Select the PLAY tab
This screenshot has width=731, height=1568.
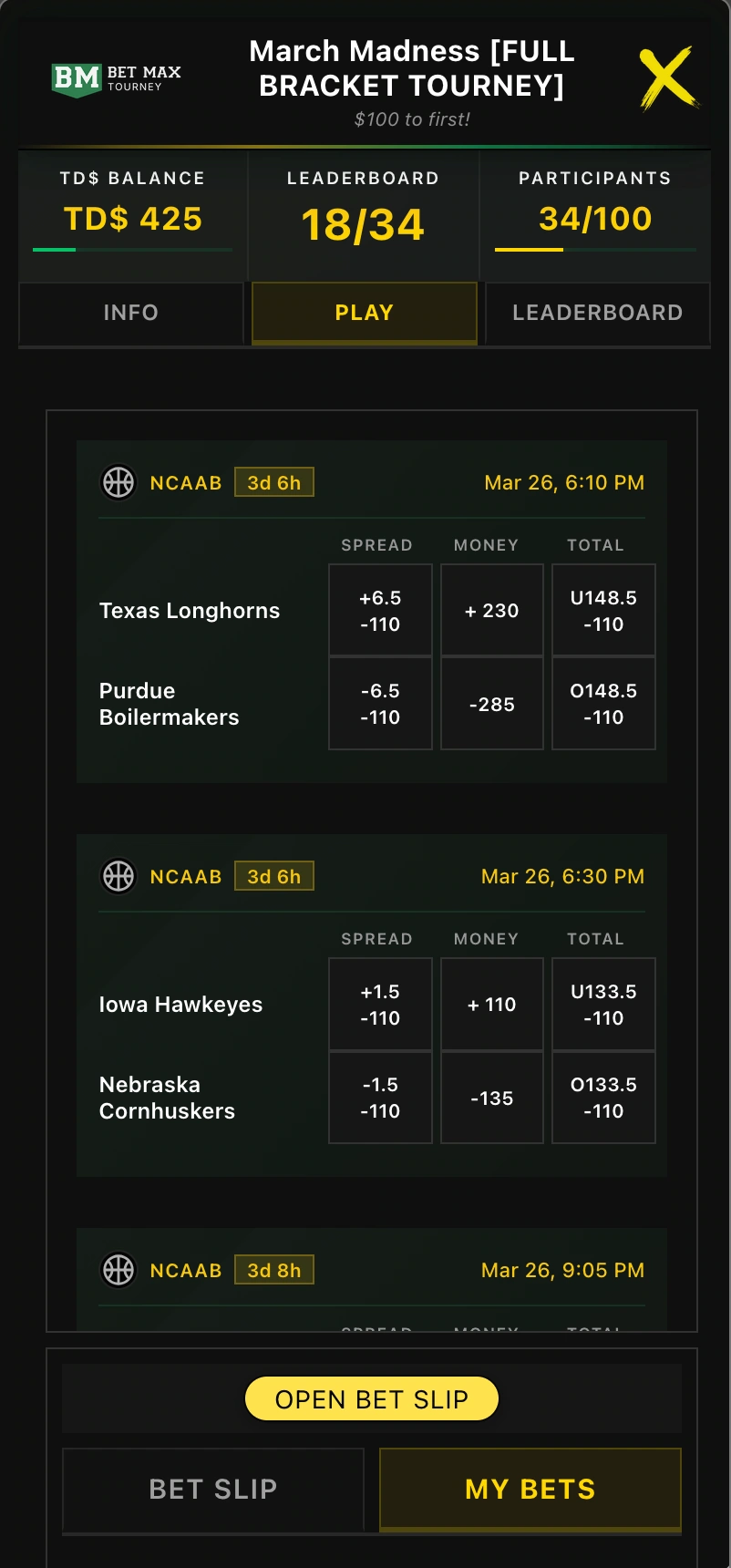364,313
